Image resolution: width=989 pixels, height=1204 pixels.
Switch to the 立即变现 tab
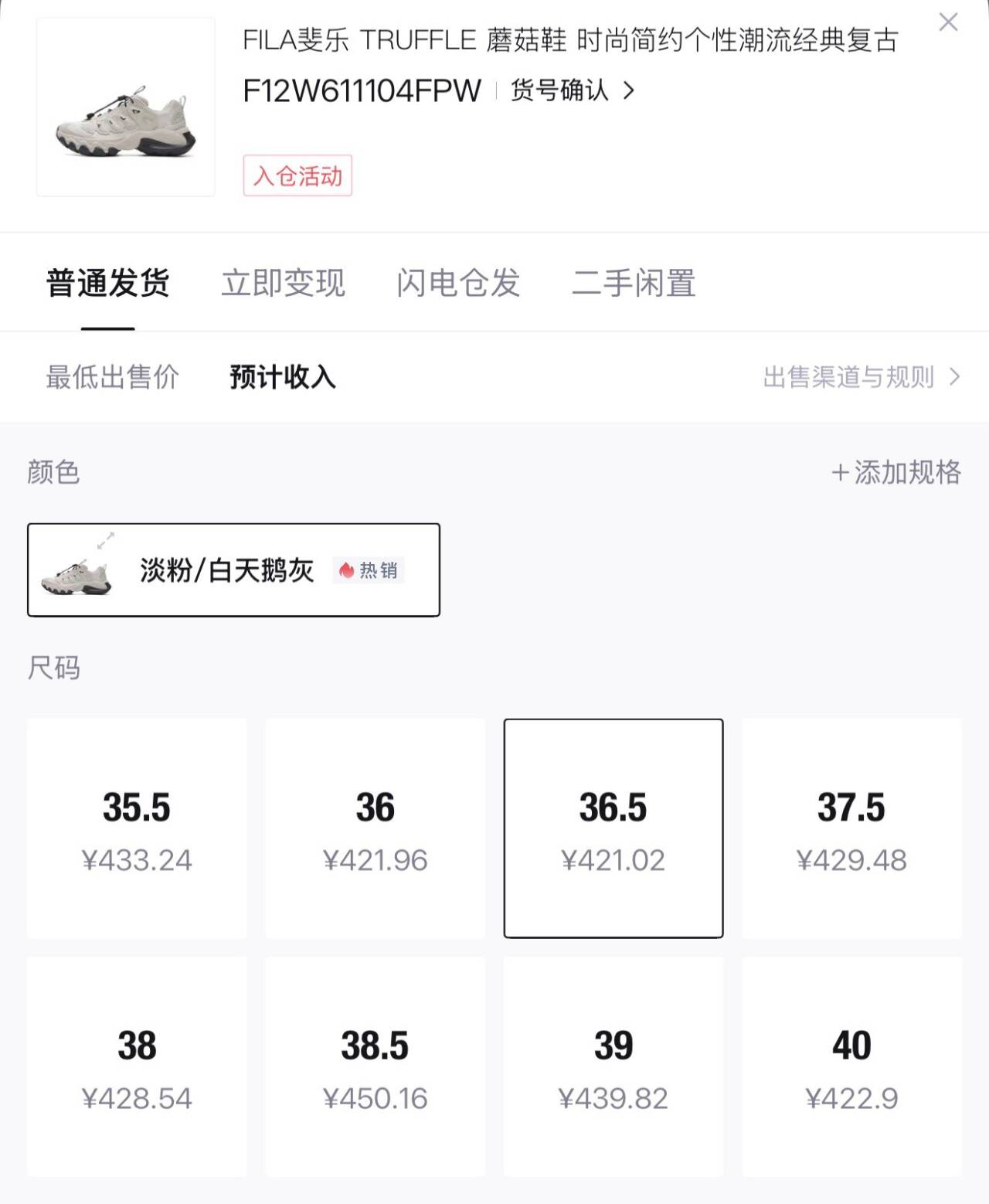283,283
